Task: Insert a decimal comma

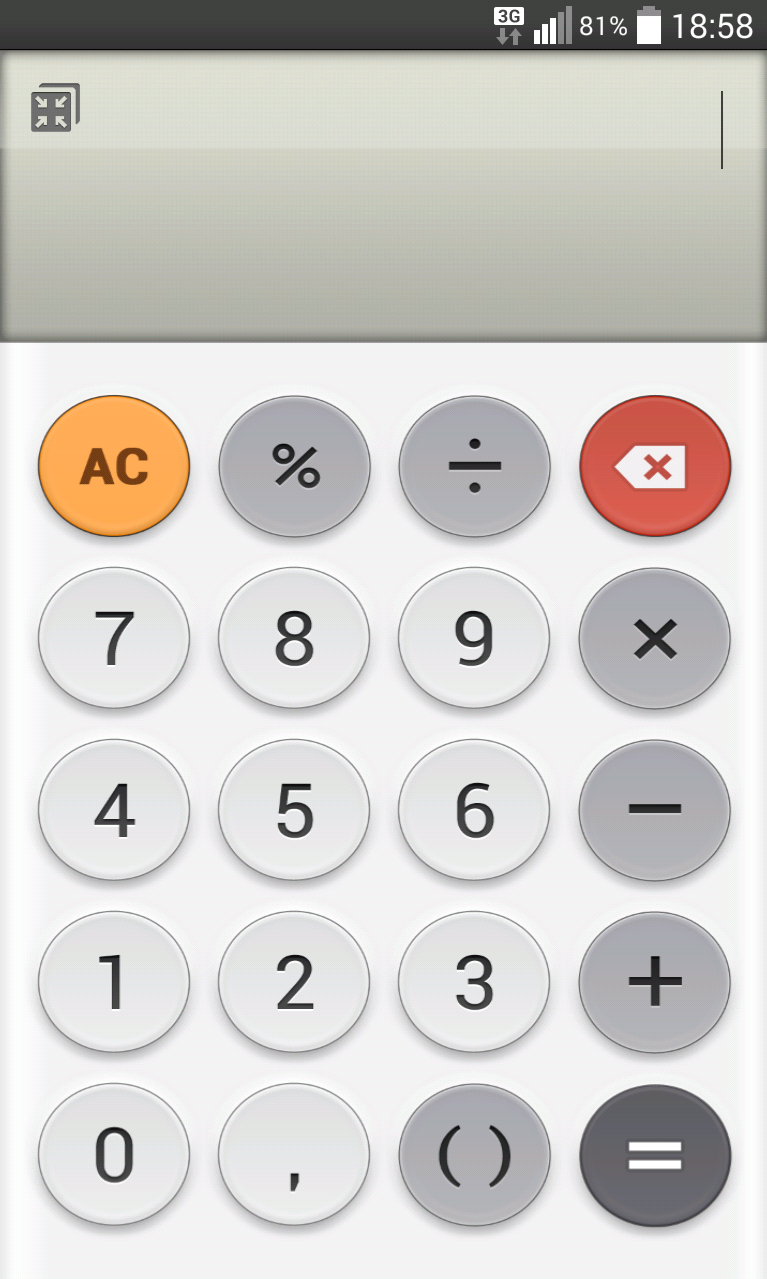Action: tap(294, 1155)
